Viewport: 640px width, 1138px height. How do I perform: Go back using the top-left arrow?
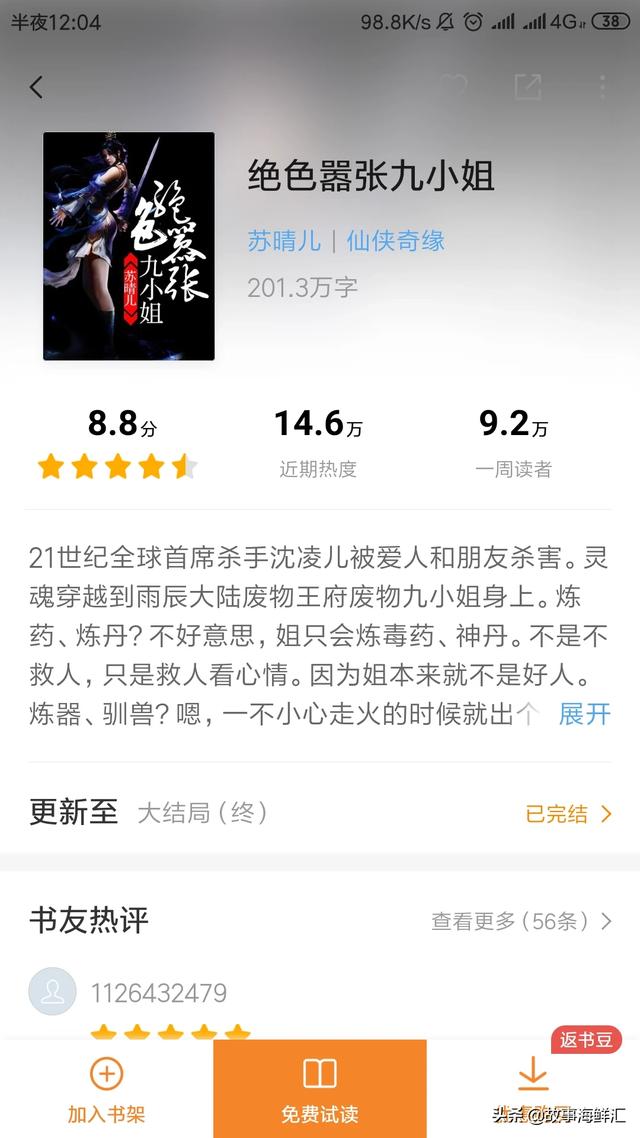coord(37,87)
